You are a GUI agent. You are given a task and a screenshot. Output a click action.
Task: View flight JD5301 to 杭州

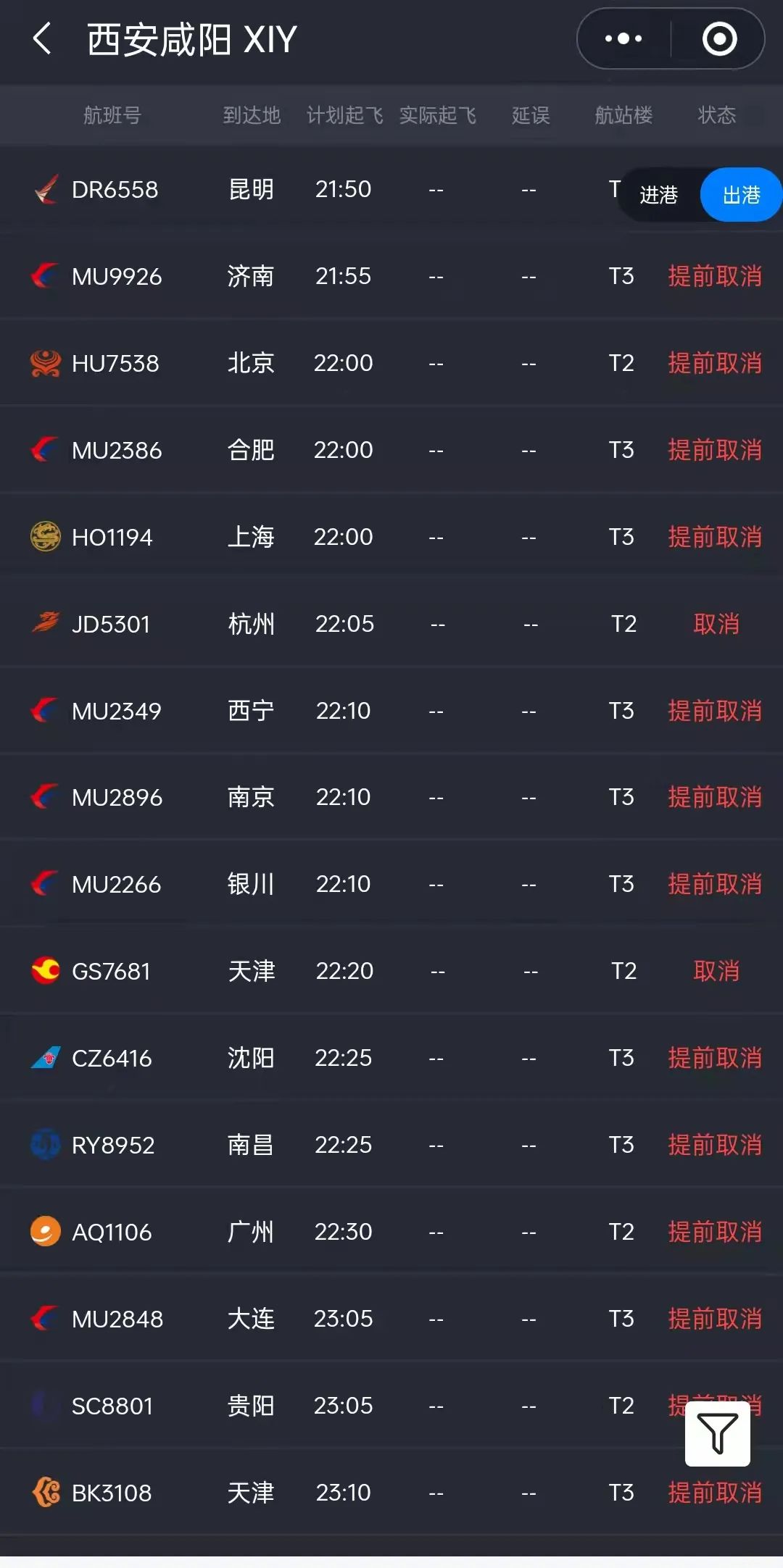(x=391, y=624)
